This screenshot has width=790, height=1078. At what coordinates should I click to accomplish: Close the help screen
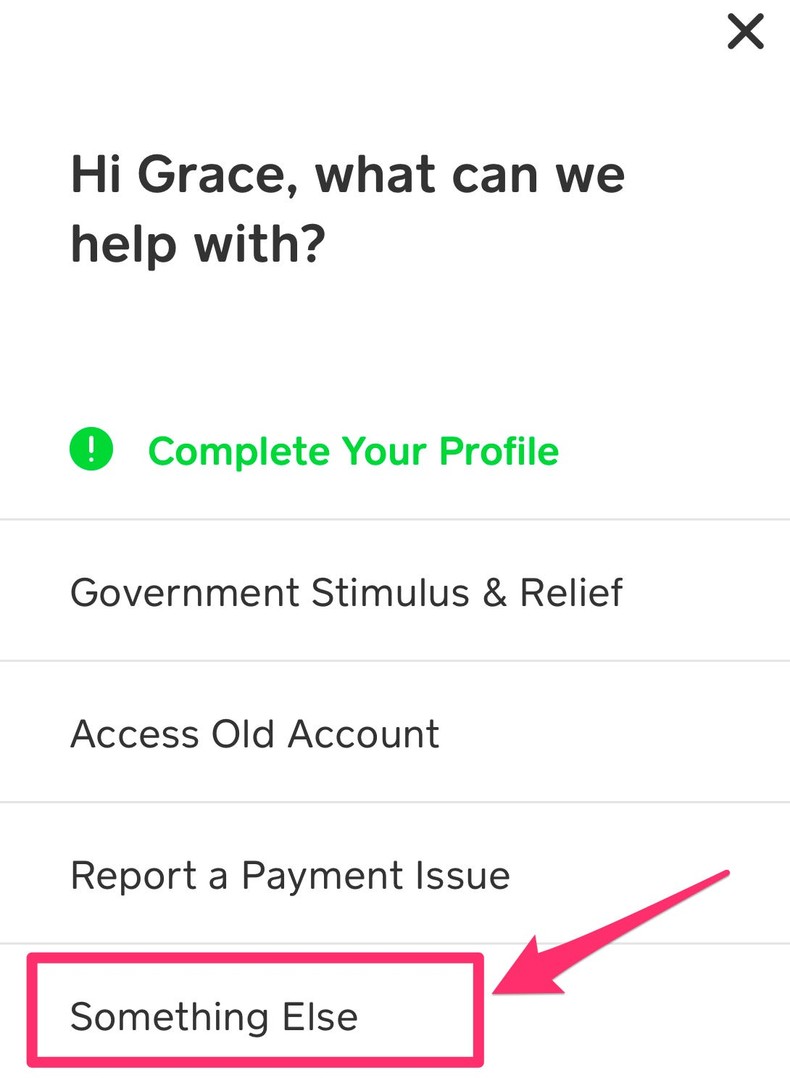(745, 33)
